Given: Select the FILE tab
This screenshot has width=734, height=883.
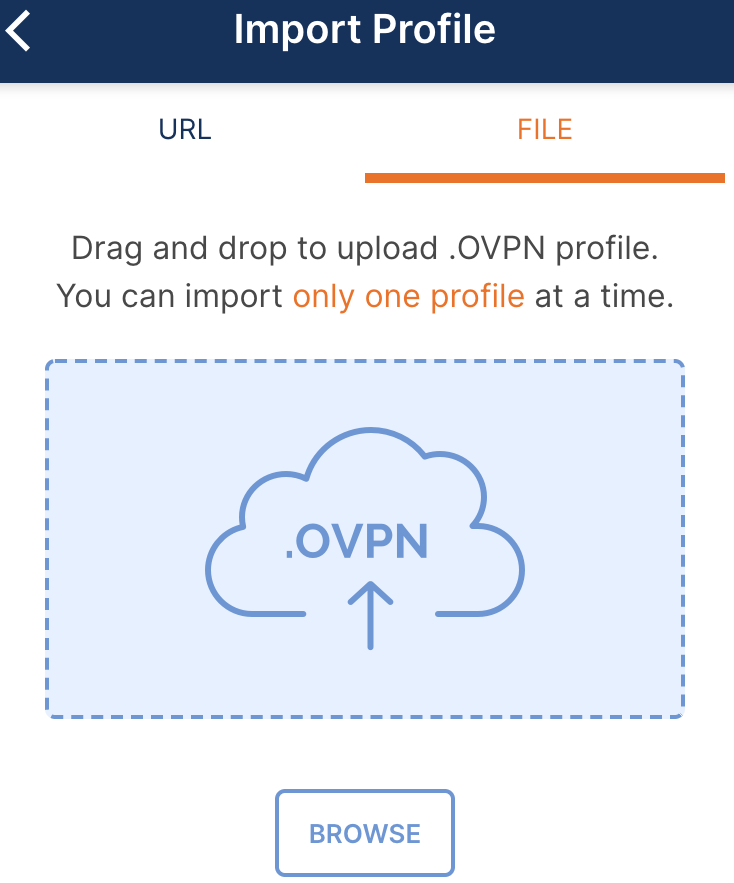Looking at the screenshot, I should click(545, 130).
